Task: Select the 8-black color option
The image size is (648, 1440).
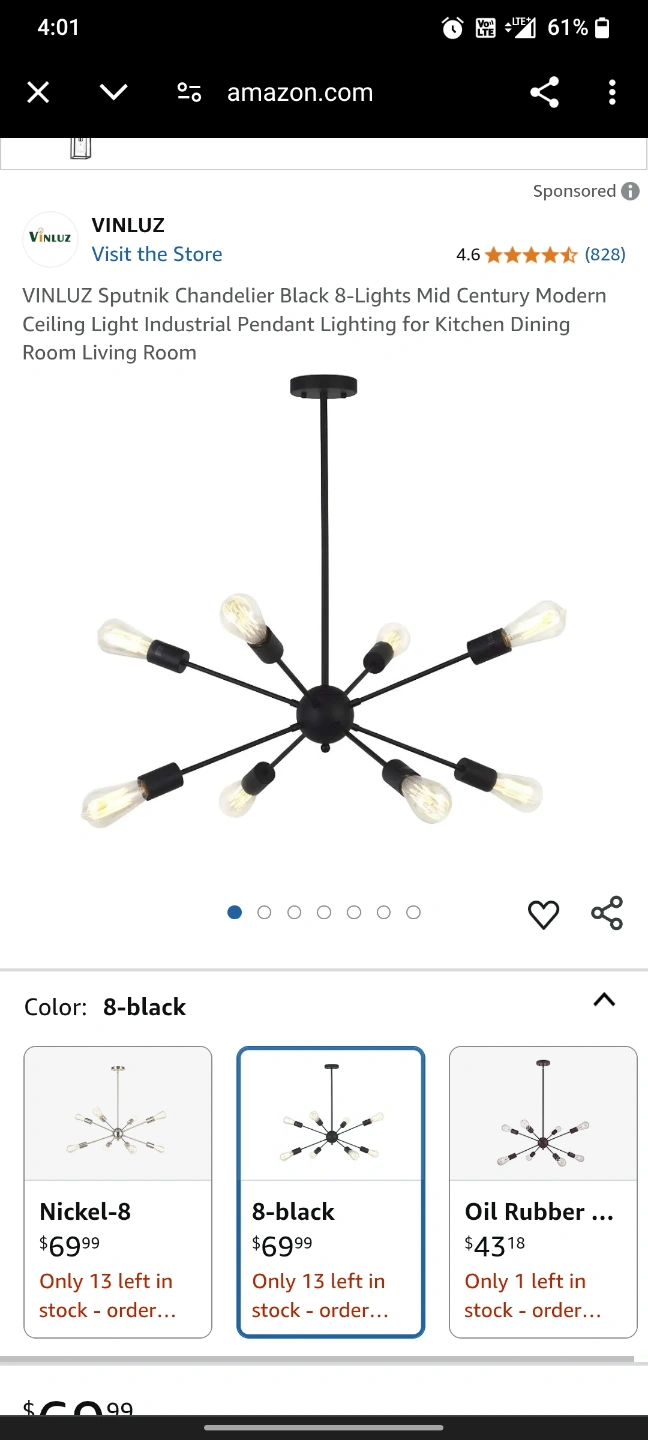Action: click(331, 1191)
